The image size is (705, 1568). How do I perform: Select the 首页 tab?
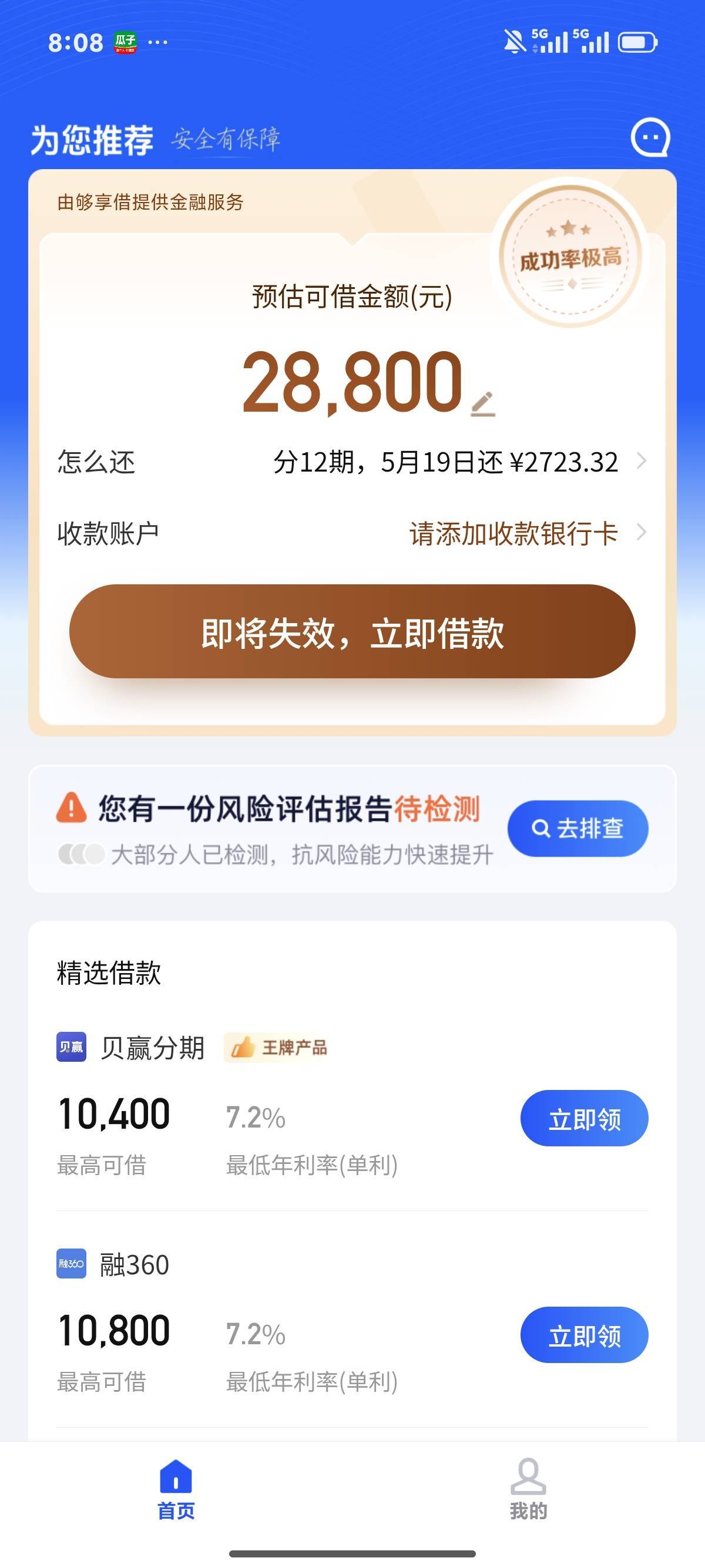click(x=176, y=1489)
